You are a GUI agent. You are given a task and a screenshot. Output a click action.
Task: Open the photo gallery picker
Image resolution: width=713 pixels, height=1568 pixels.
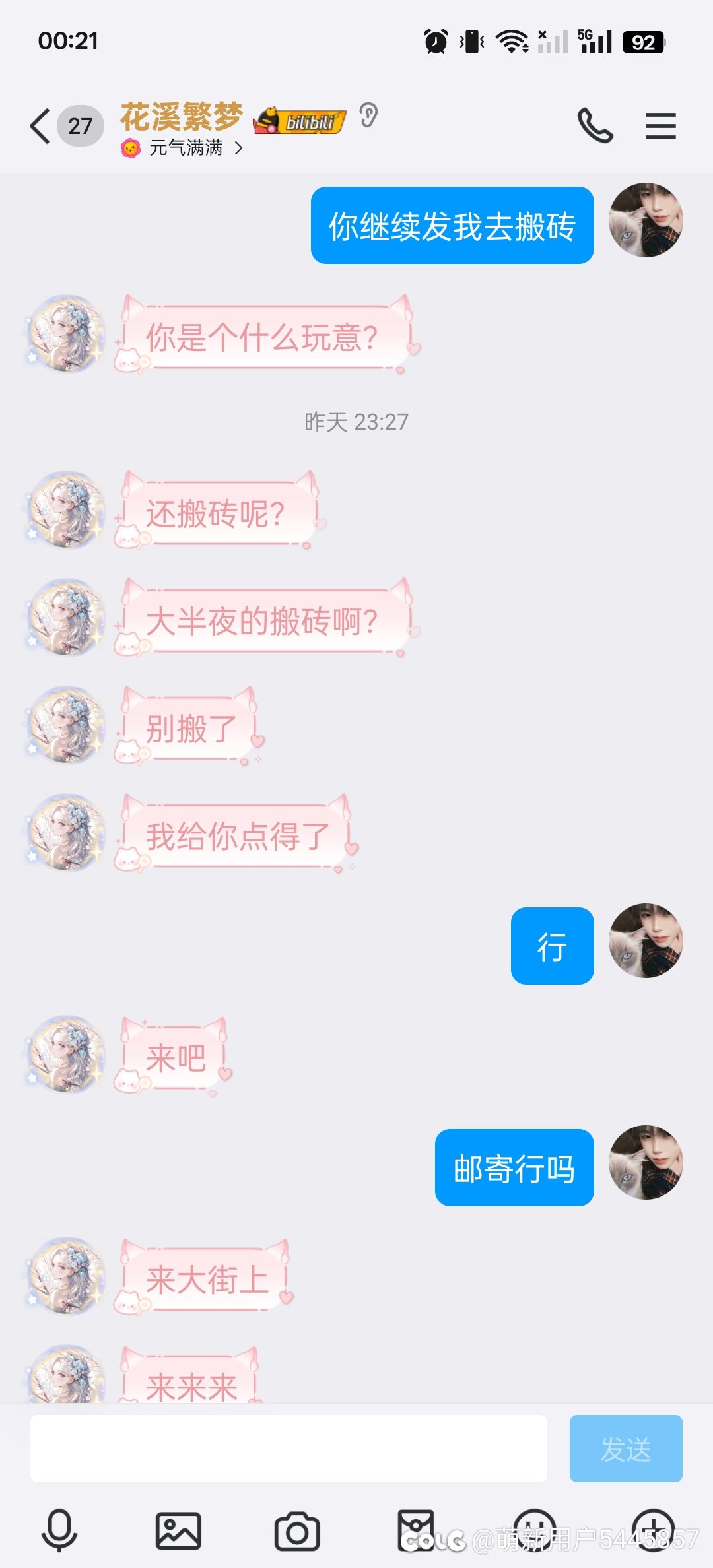pyautogui.click(x=178, y=1530)
